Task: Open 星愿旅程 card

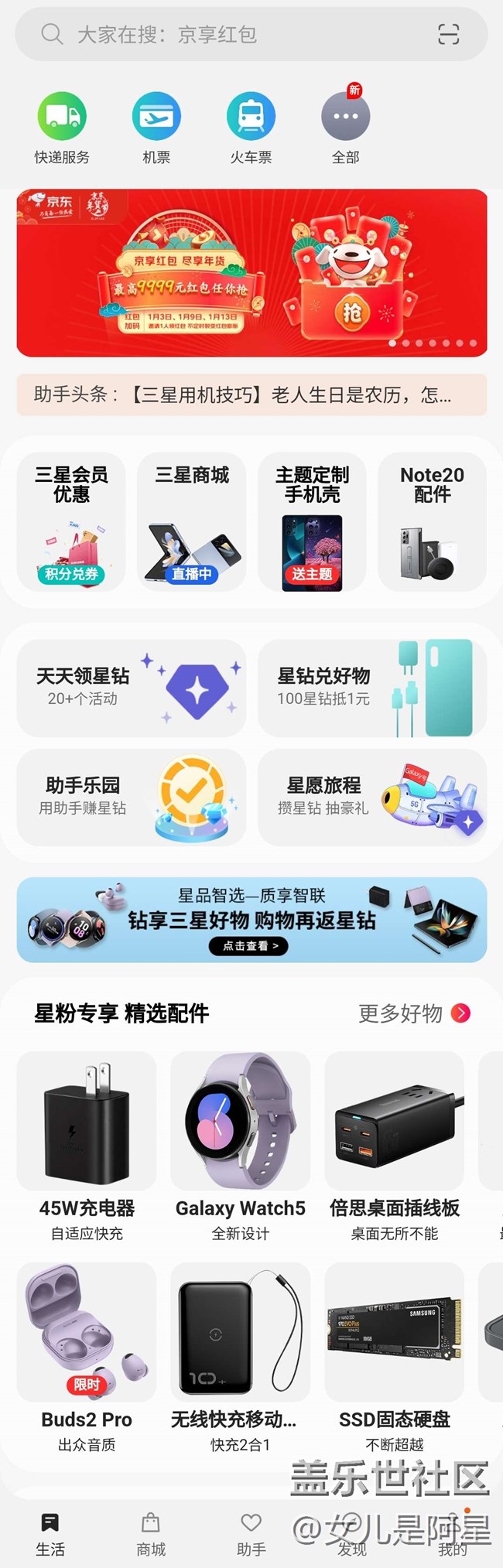Action: click(372, 797)
